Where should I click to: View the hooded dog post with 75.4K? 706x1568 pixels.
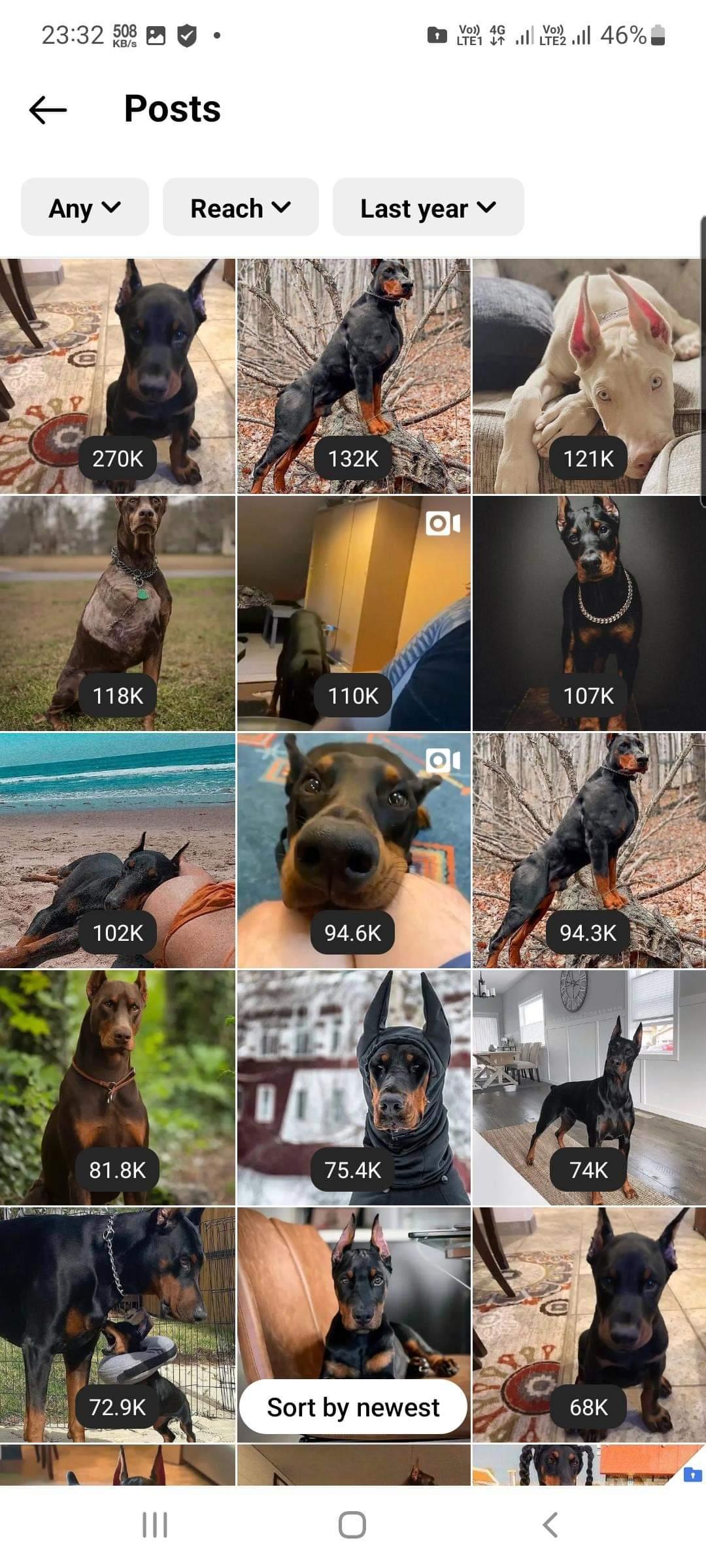click(x=354, y=1087)
